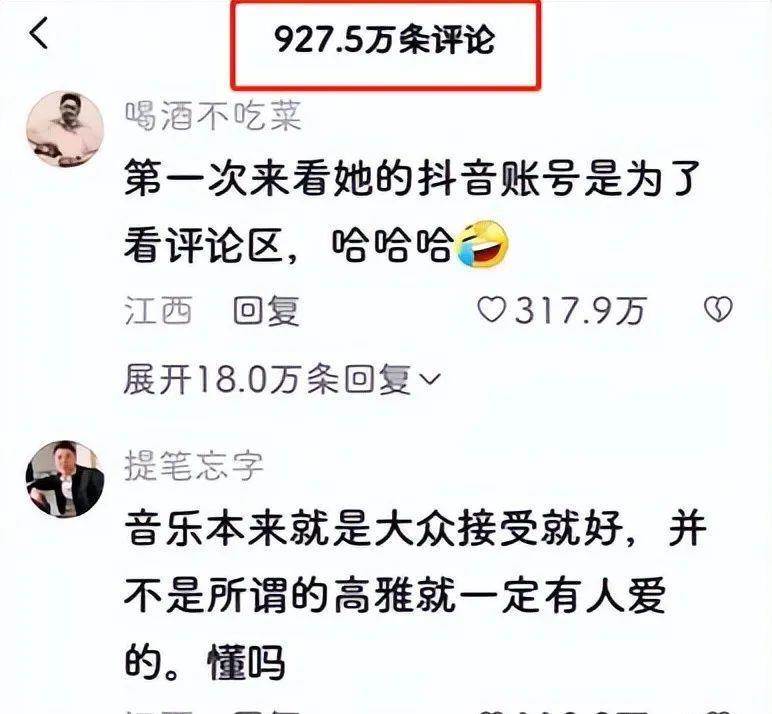The image size is (772, 714).
Task: Open 提笔忘字's profile avatar
Action: pyautogui.click(x=65, y=479)
